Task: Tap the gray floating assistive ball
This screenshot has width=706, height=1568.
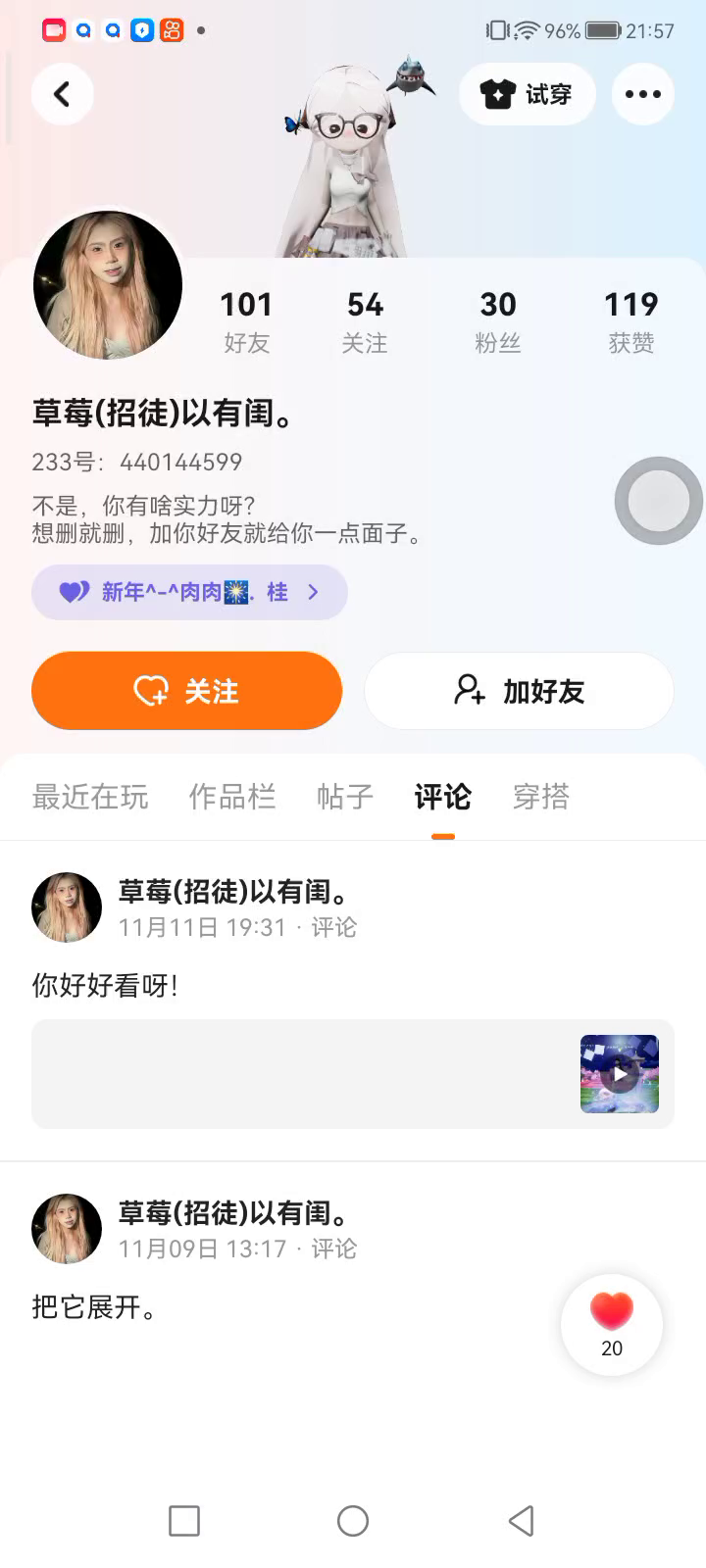Action: coord(658,501)
